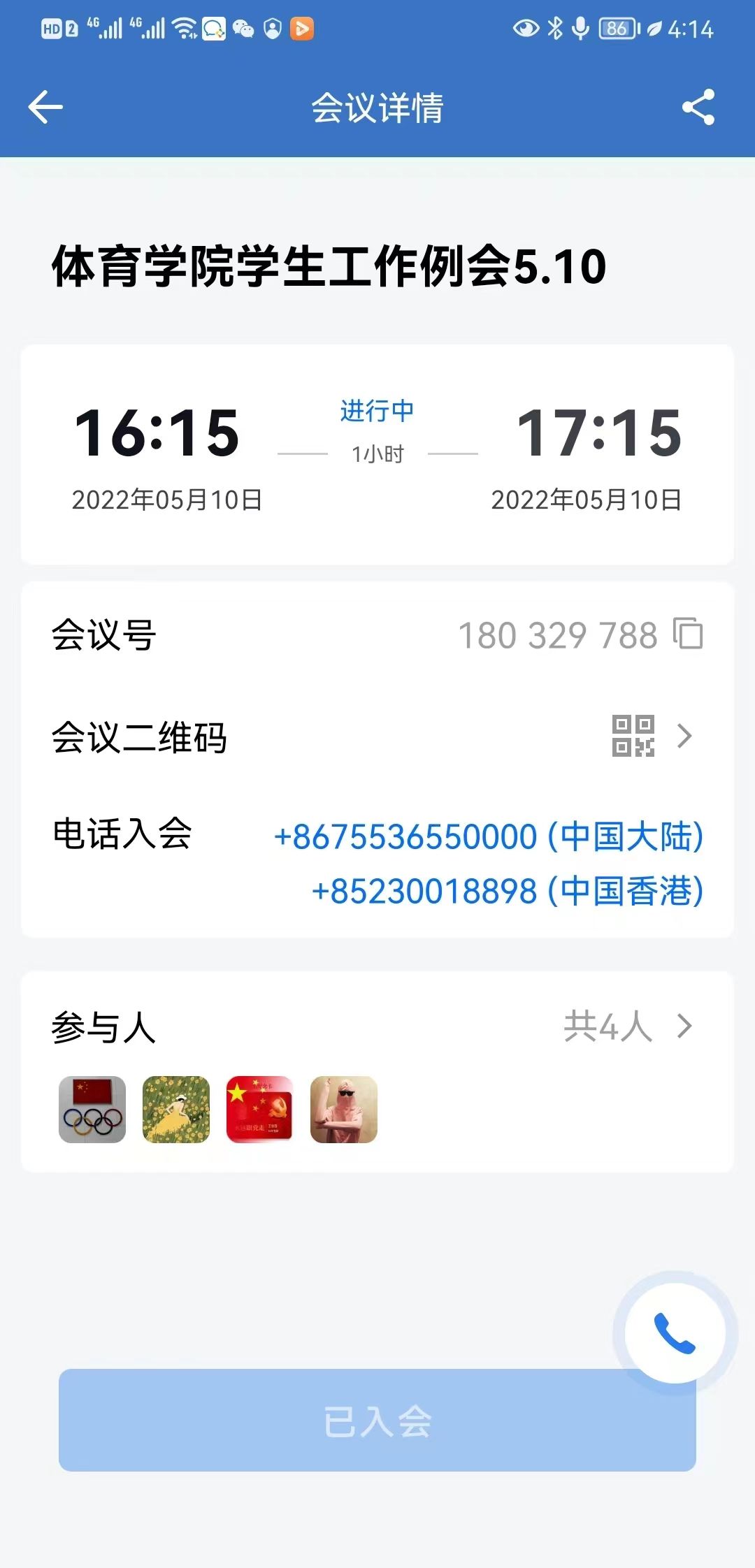The width and height of the screenshot is (755, 1568).
Task: Copy the meeting number 180 329 788
Action: pyautogui.click(x=688, y=634)
